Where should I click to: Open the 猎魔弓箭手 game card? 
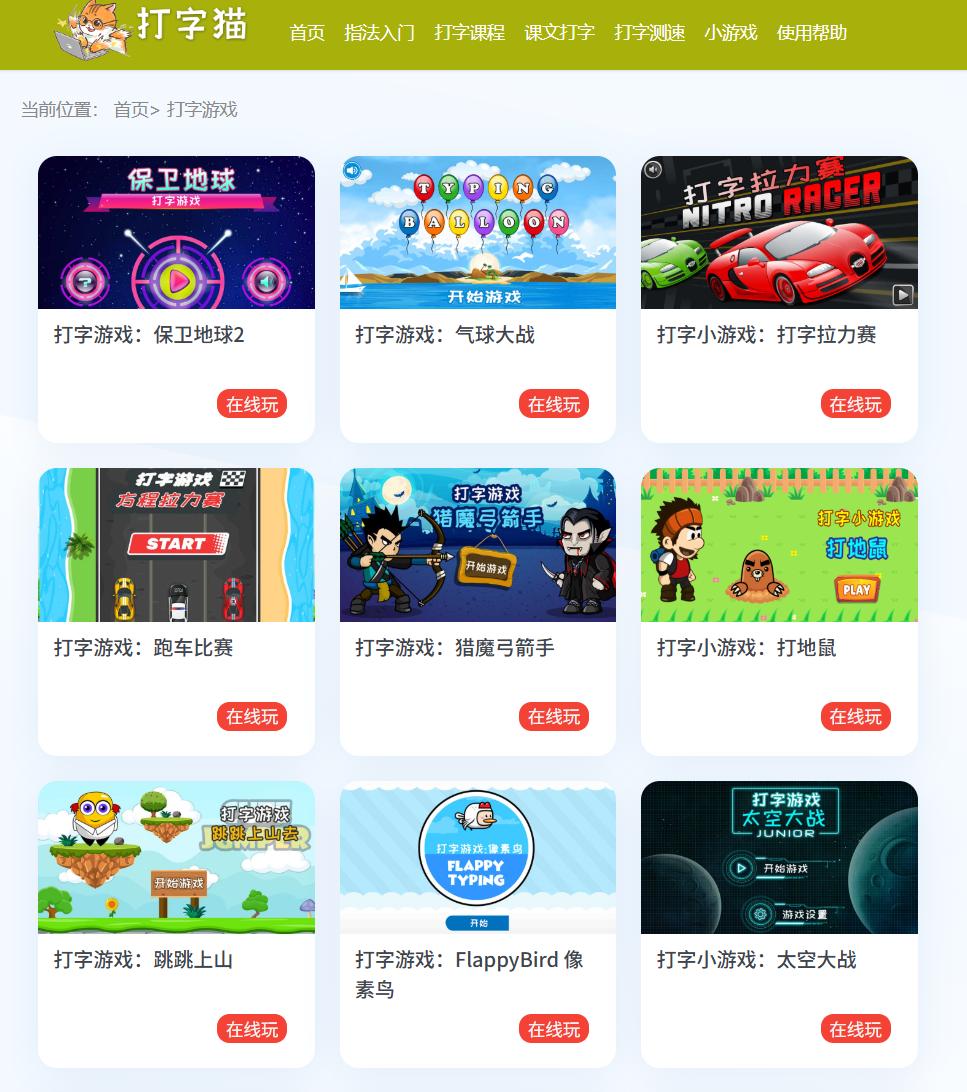pyautogui.click(x=477, y=546)
